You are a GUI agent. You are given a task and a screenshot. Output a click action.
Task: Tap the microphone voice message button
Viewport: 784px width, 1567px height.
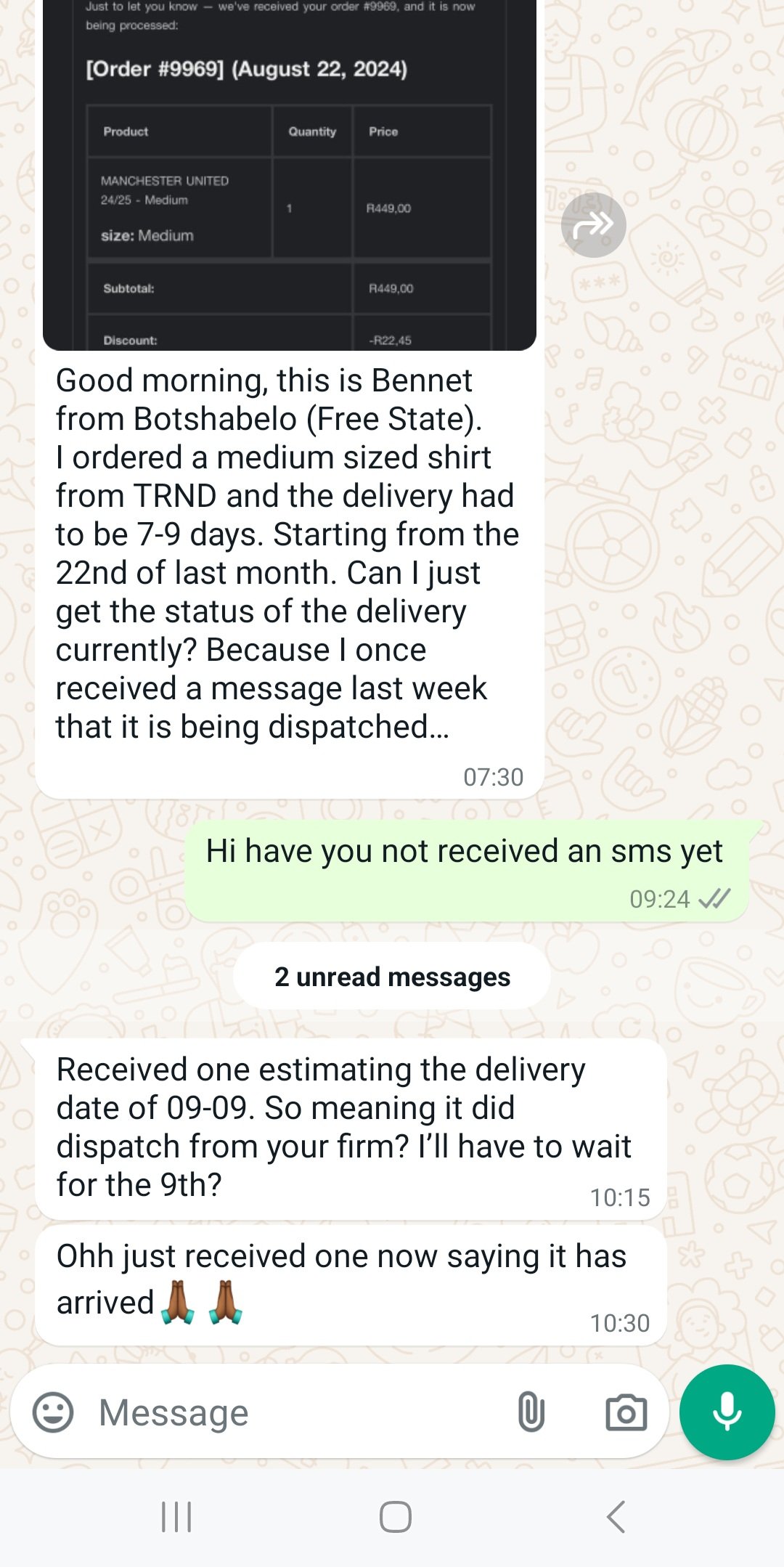coord(727,1412)
